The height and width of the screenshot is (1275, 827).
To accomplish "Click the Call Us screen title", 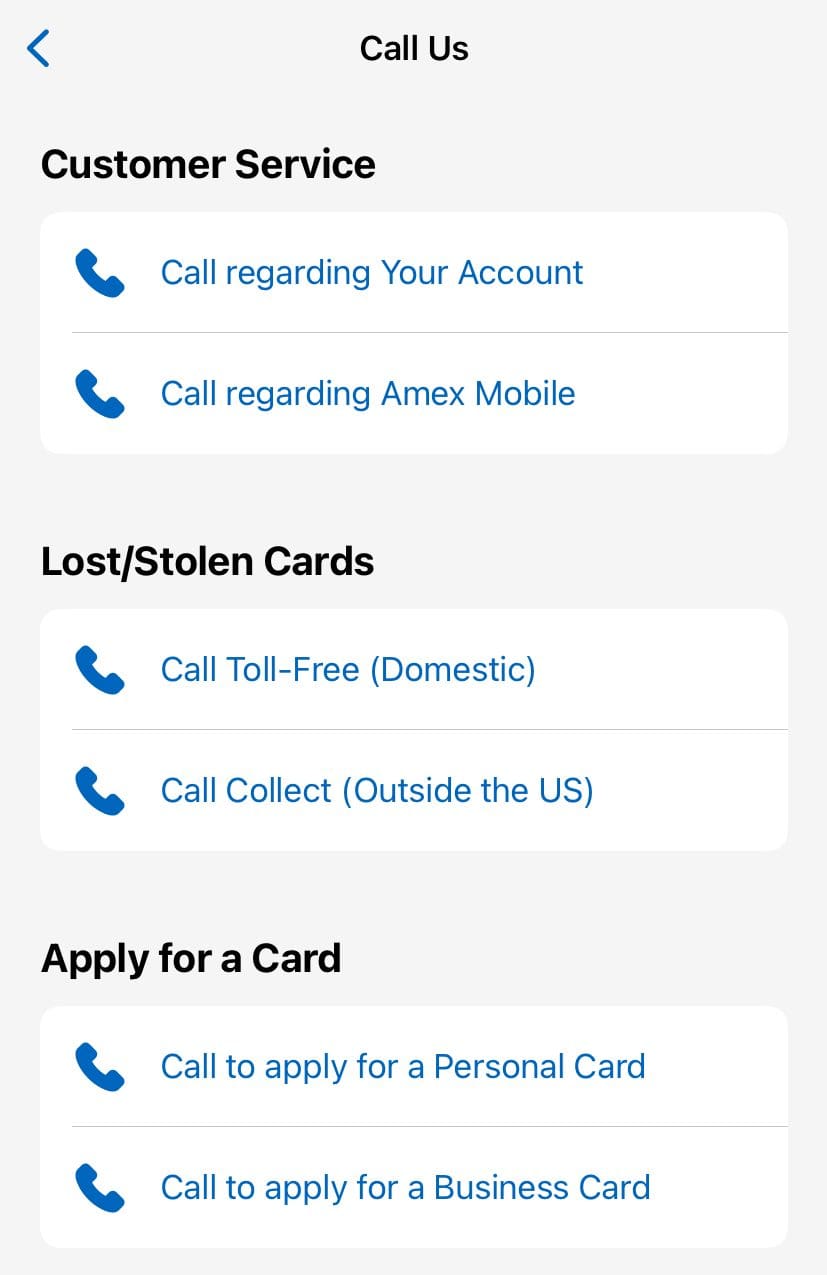I will 414,47.
